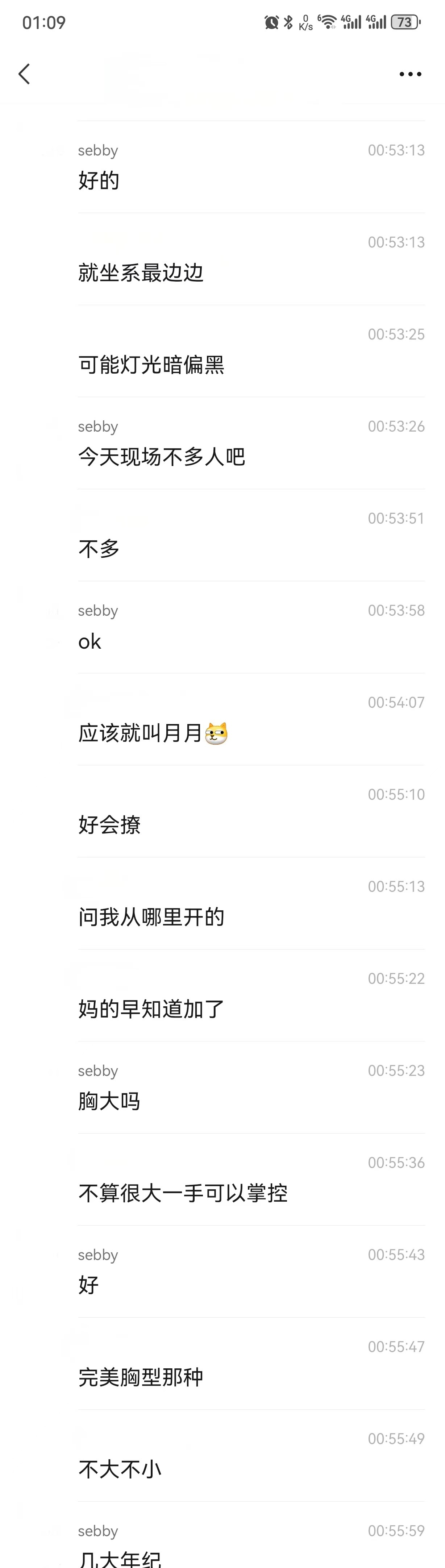Go back using the top-left arrow
Image resolution: width=445 pixels, height=1568 pixels.
coord(24,74)
